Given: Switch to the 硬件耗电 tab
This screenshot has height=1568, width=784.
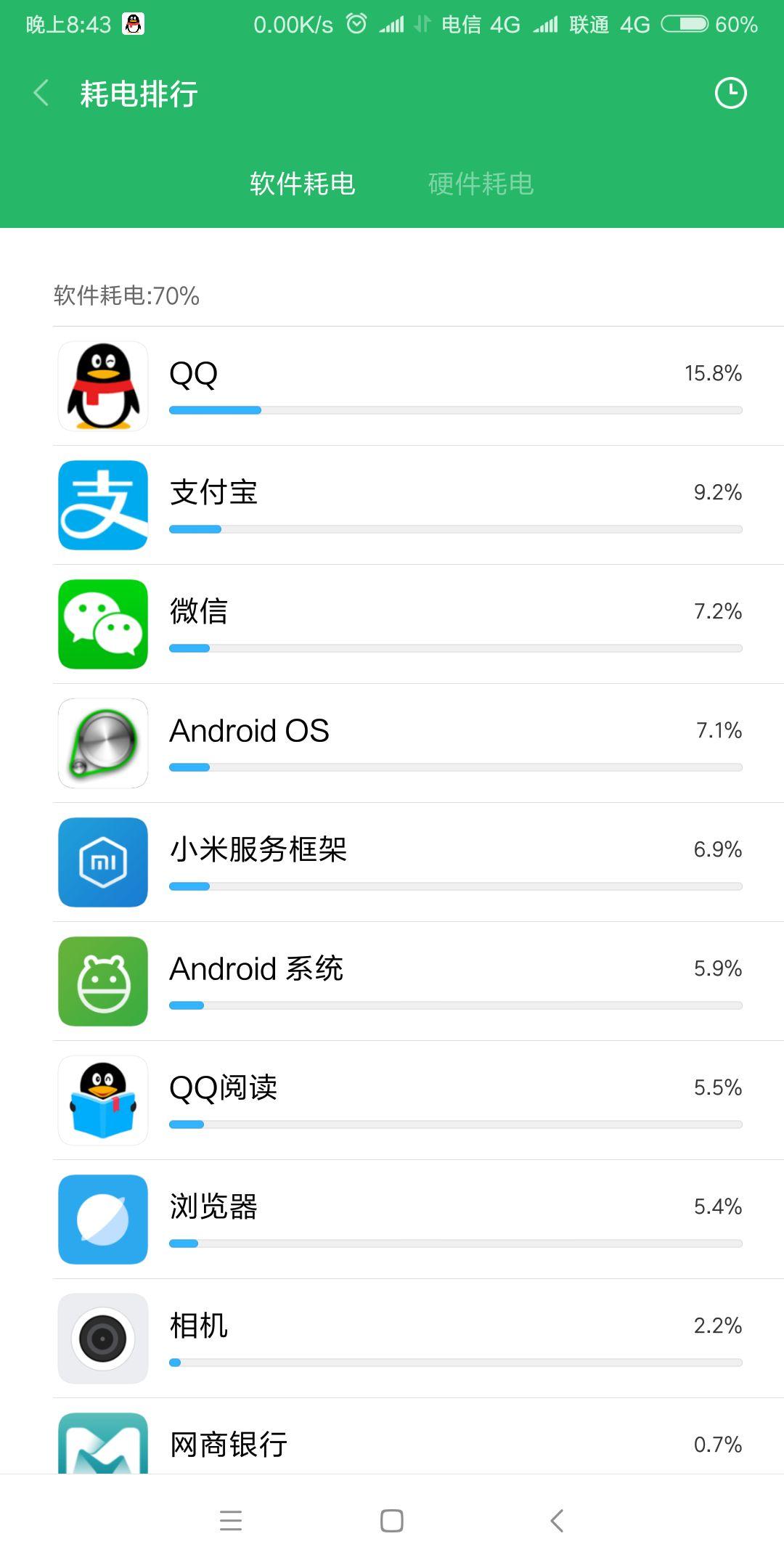Looking at the screenshot, I should tap(481, 184).
